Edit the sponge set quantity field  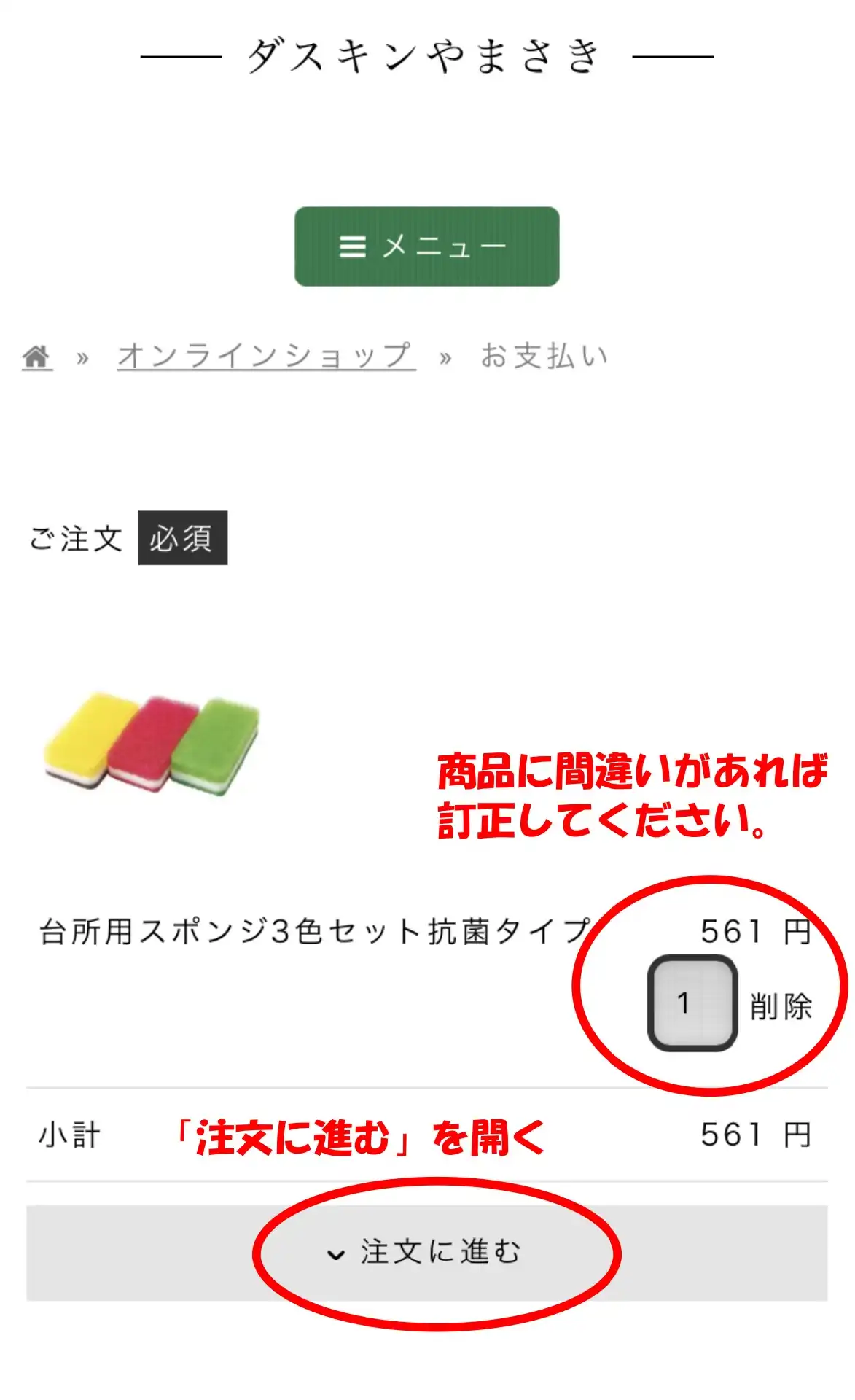[692, 1003]
